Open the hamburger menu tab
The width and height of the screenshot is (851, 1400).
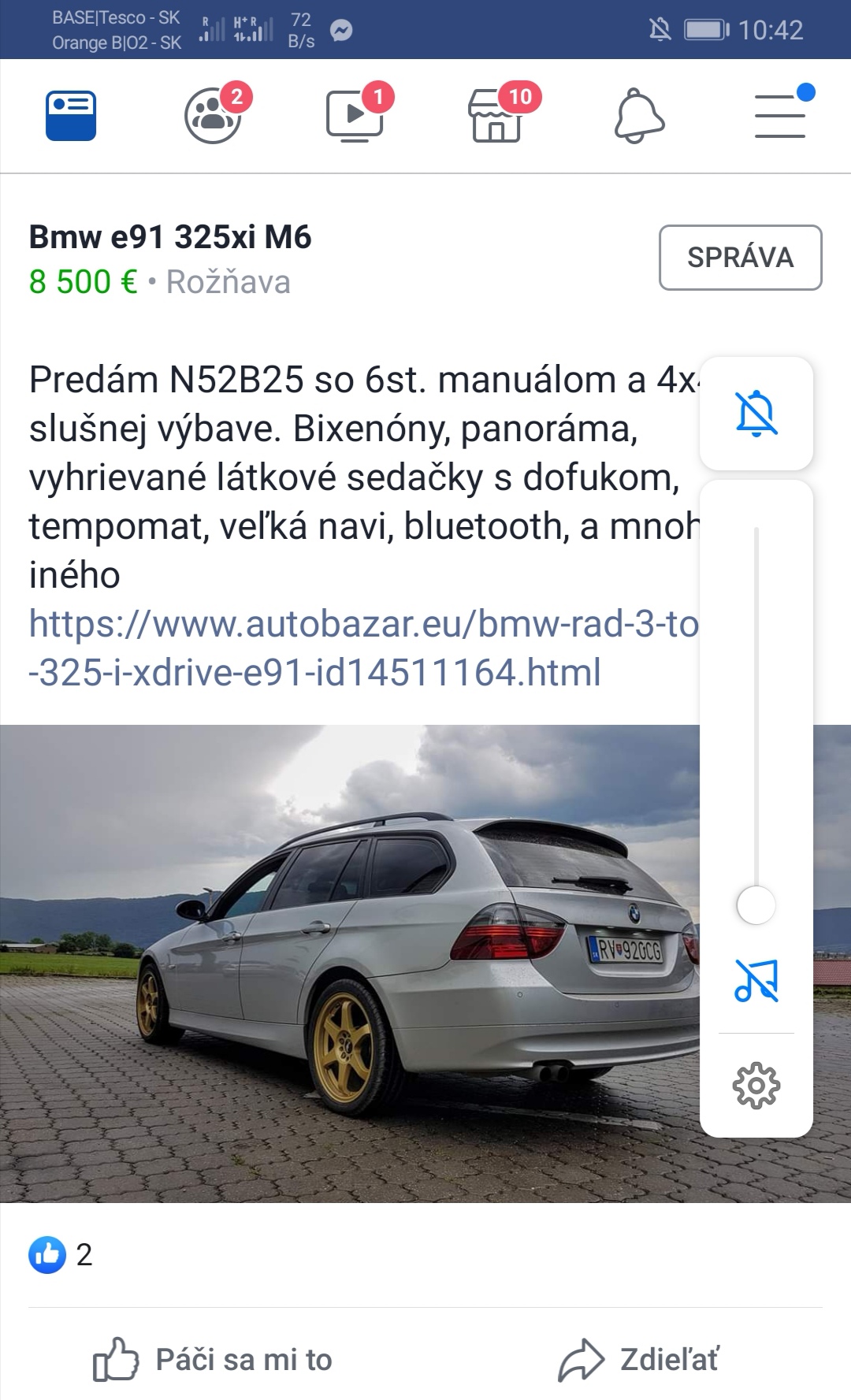780,116
